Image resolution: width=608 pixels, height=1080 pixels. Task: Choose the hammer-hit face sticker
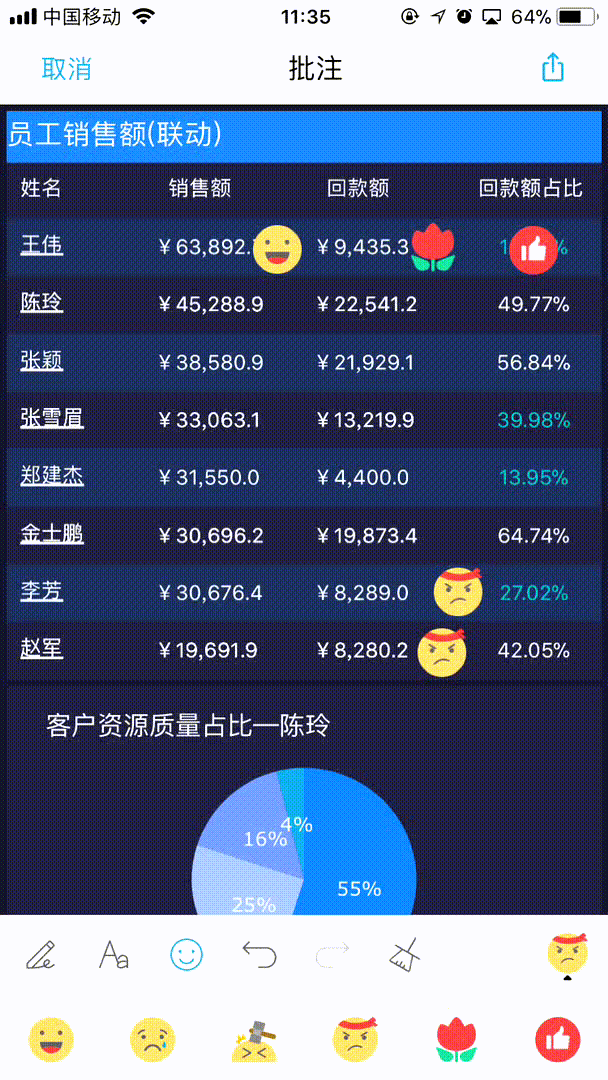pos(253,1040)
